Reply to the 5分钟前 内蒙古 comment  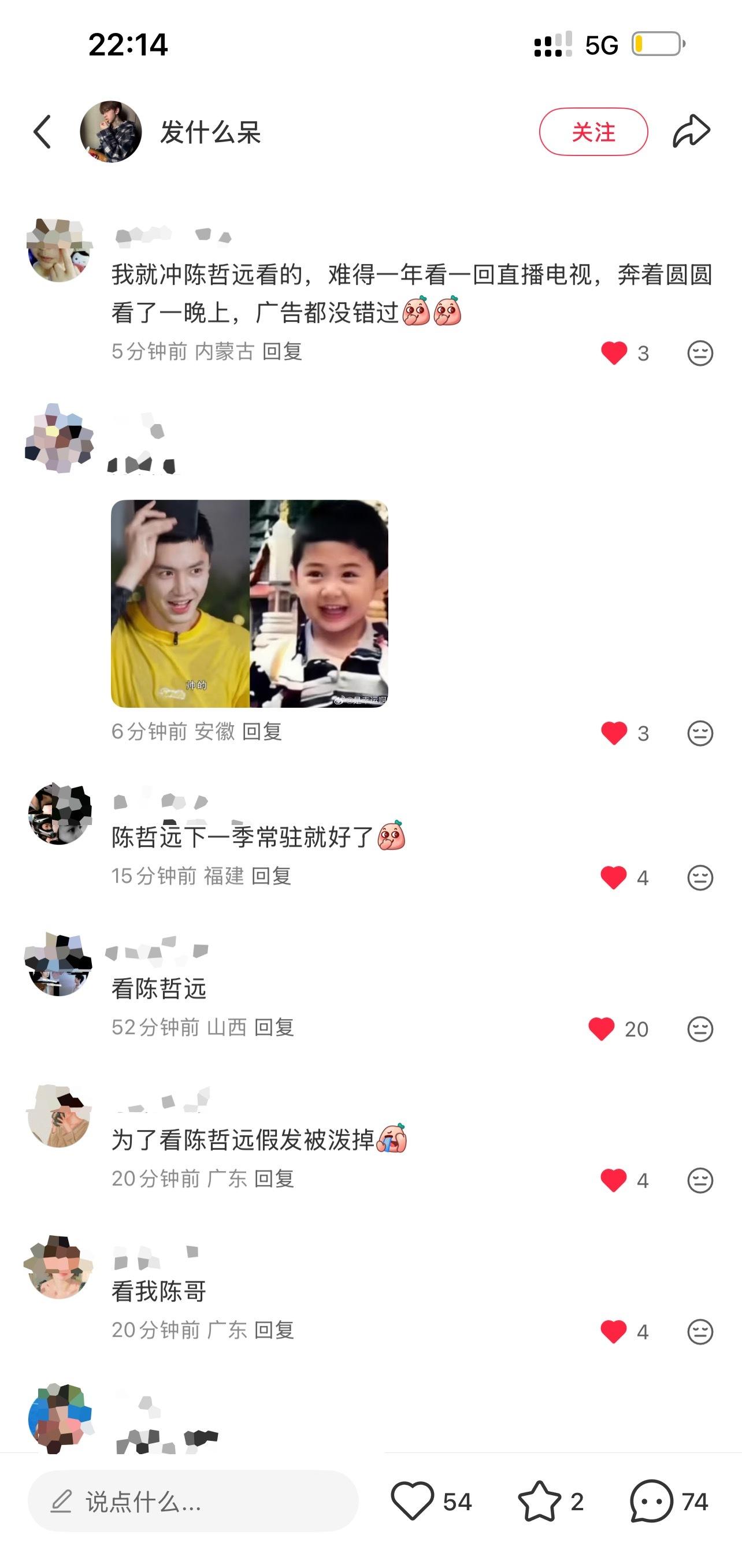(x=282, y=351)
